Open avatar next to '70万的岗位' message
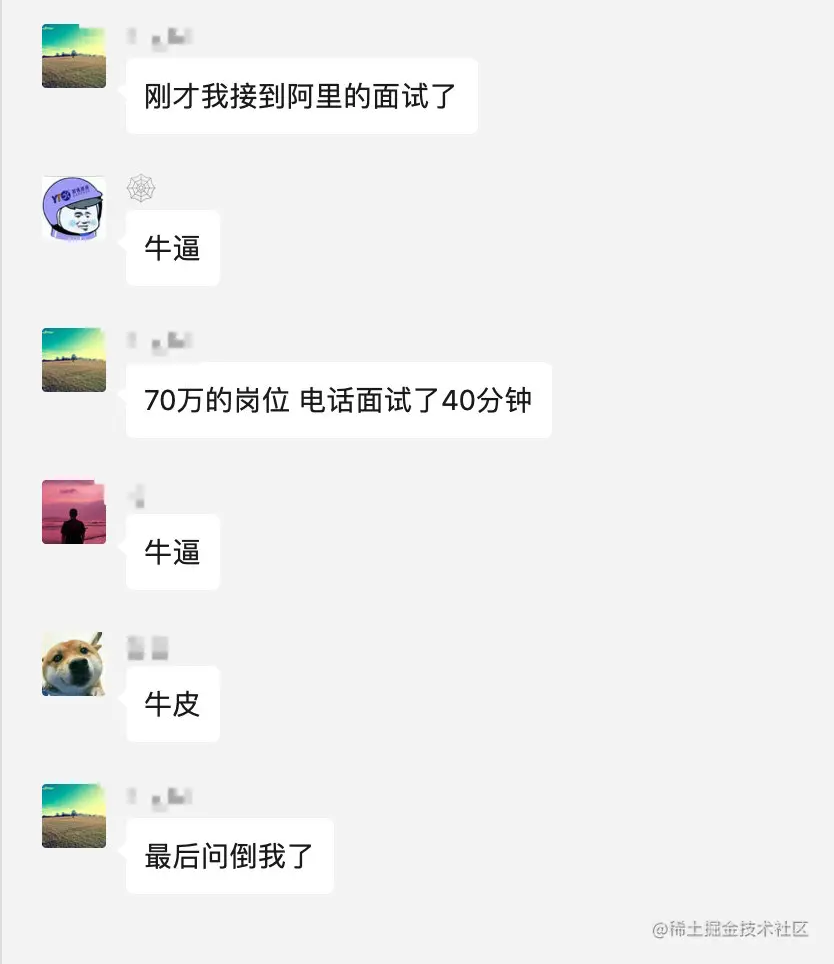The width and height of the screenshot is (834, 964). (73, 360)
